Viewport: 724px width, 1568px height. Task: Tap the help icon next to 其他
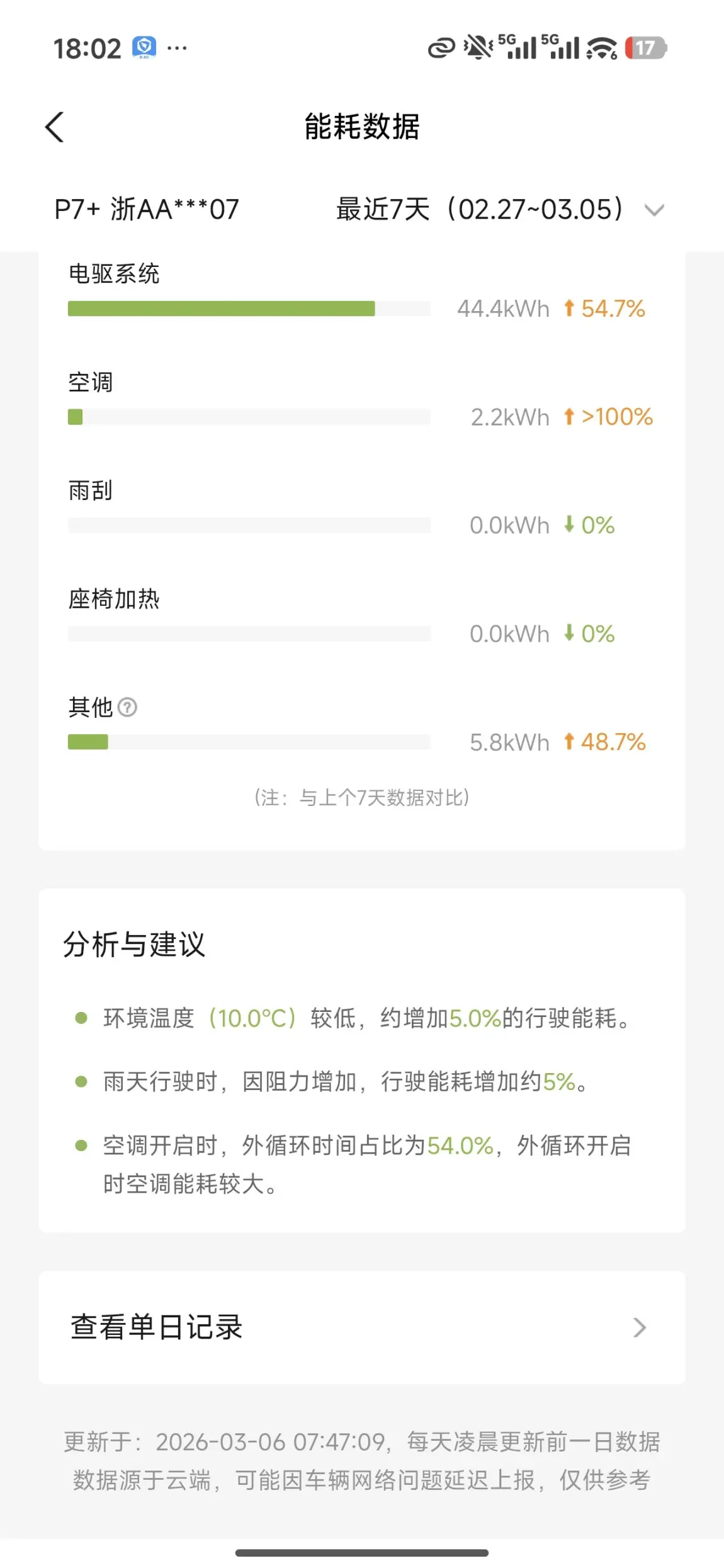127,707
